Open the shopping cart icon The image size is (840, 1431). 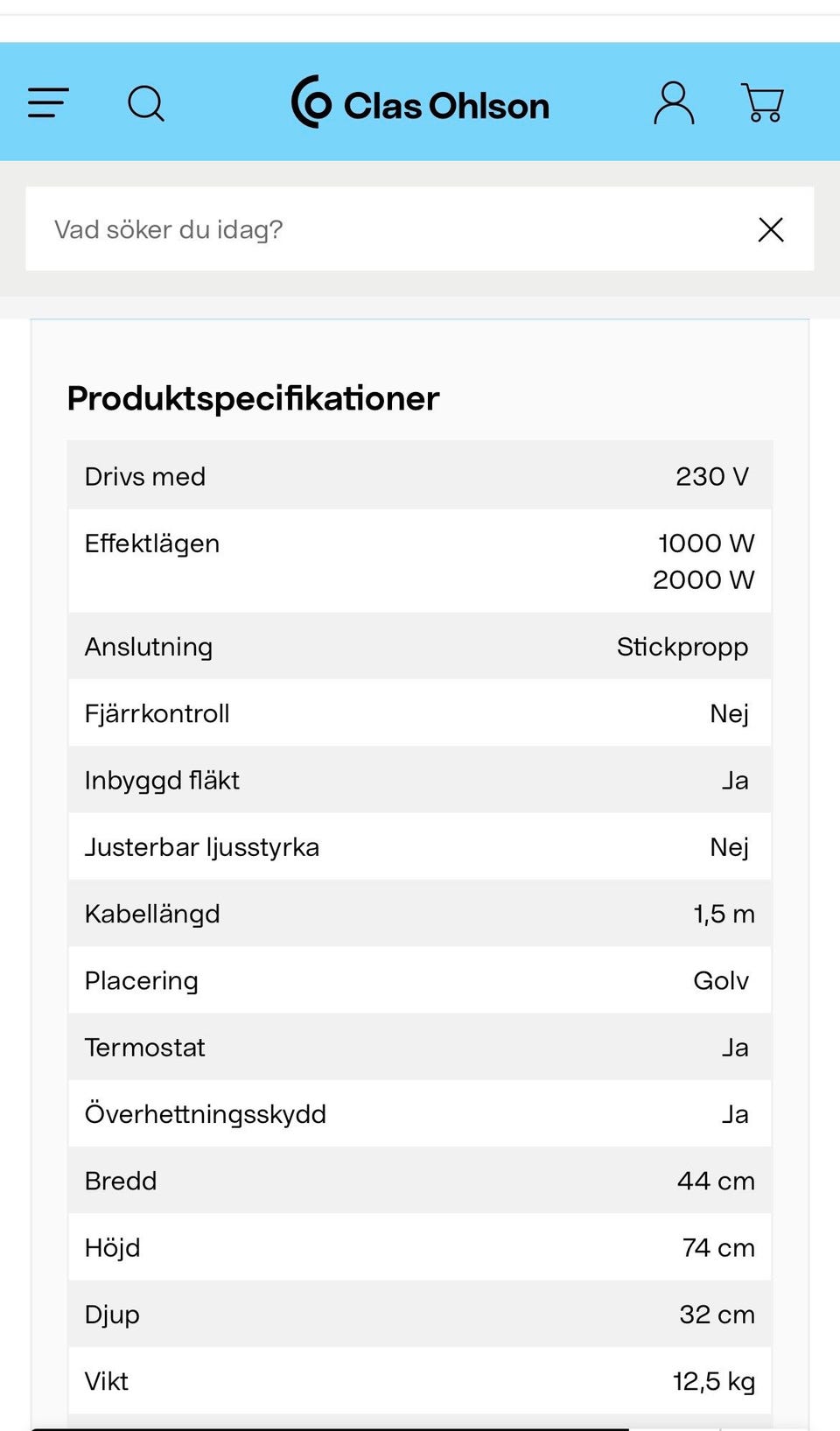(x=761, y=102)
